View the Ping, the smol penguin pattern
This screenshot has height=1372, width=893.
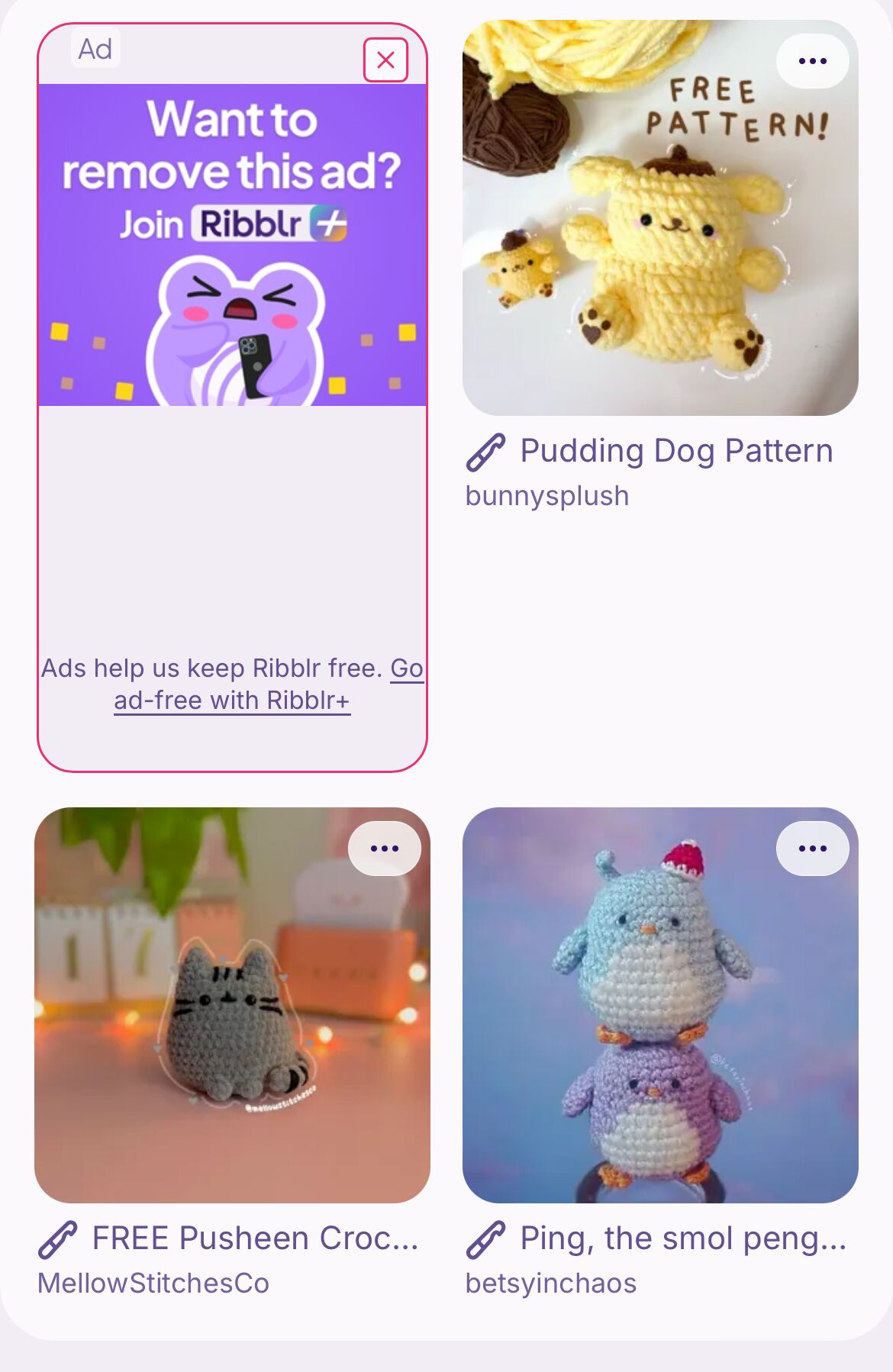tap(660, 1005)
